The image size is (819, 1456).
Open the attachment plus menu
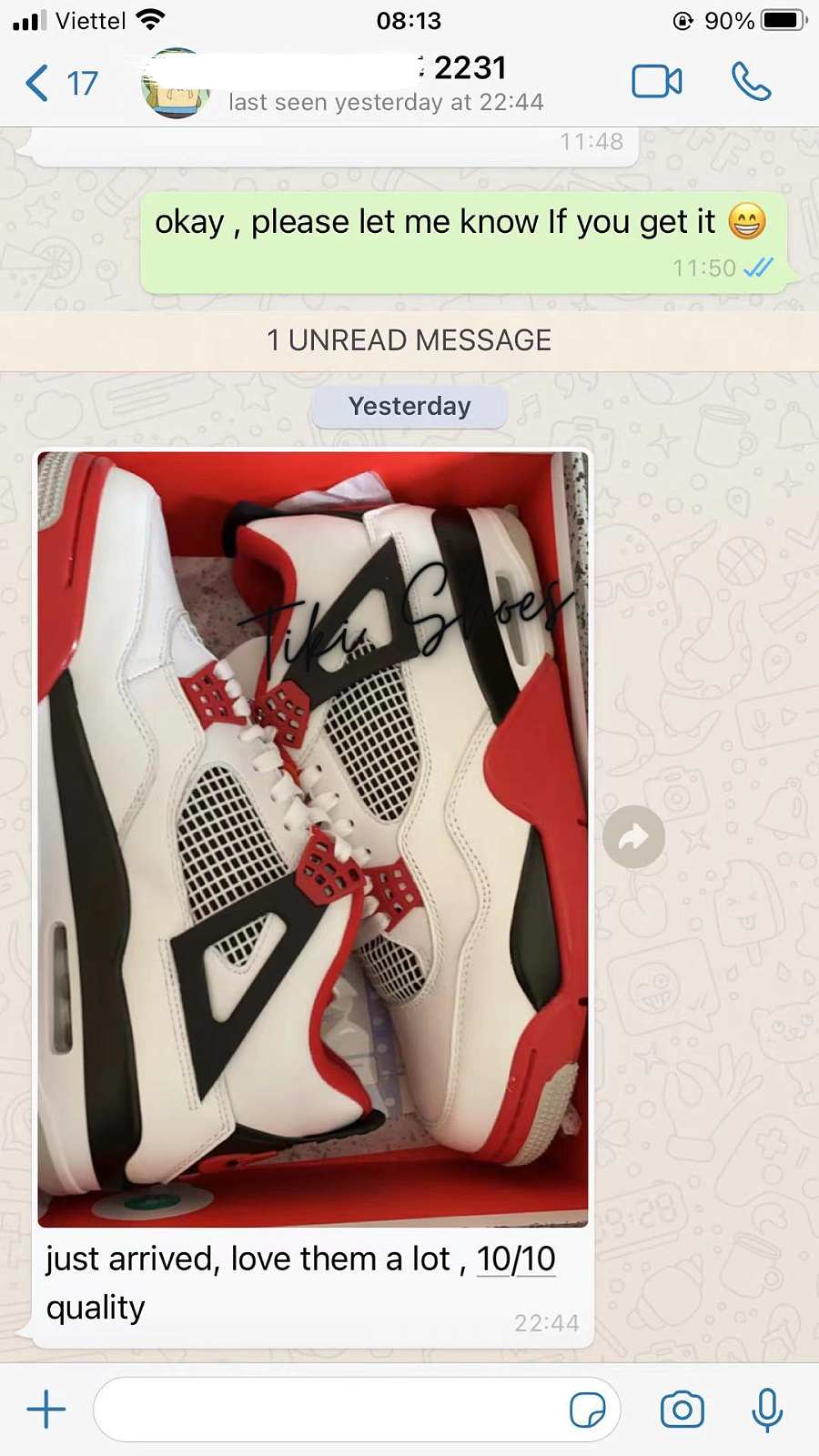pos(46,1410)
